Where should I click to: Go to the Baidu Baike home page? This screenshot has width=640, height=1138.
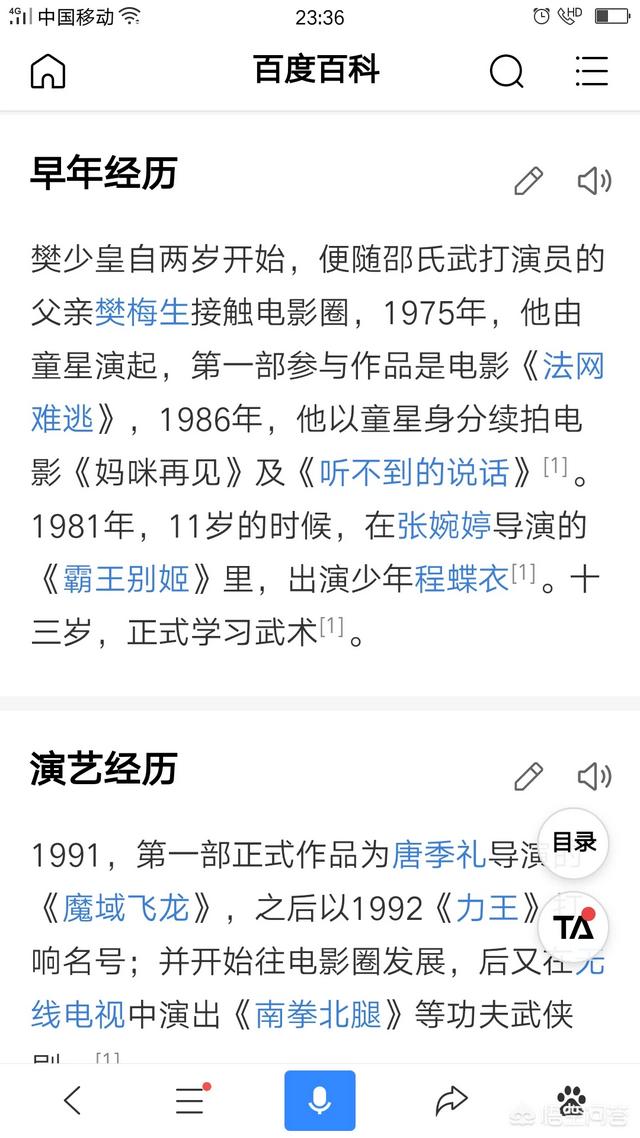[x=48, y=72]
